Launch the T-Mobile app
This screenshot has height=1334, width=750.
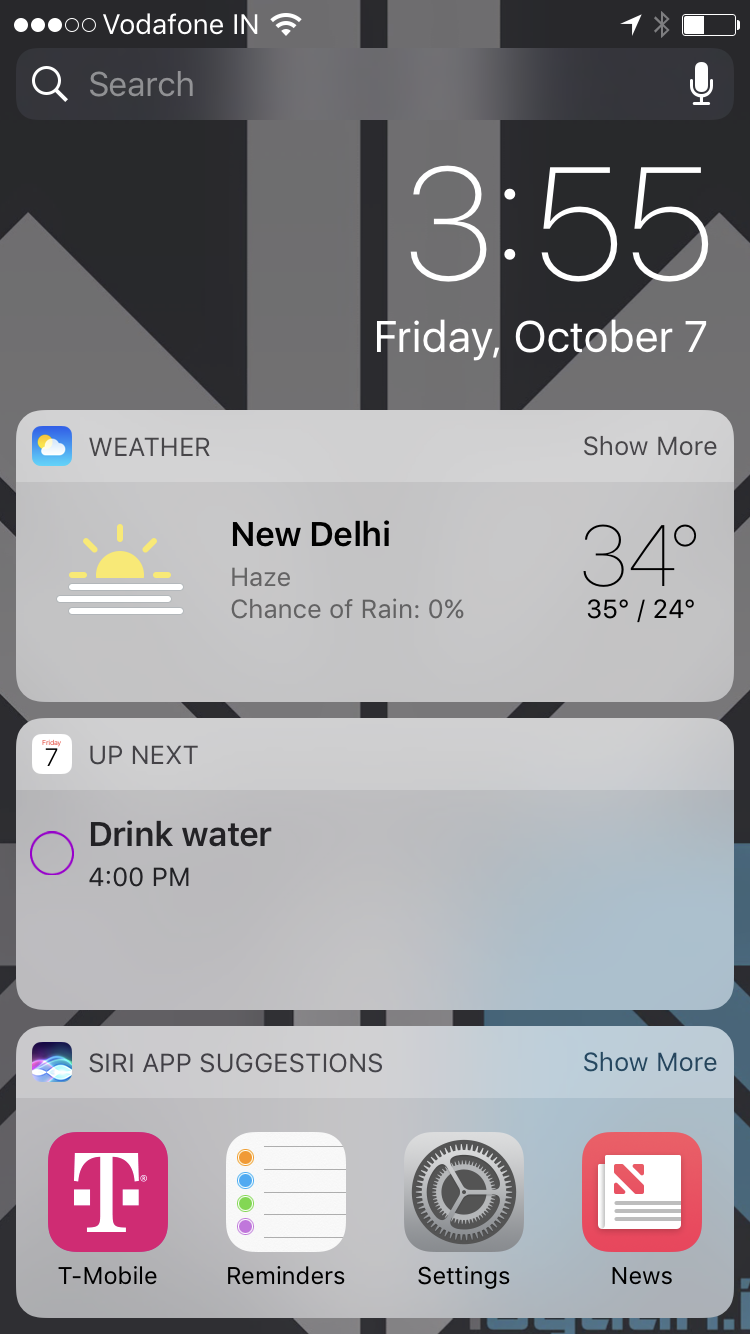click(108, 1192)
